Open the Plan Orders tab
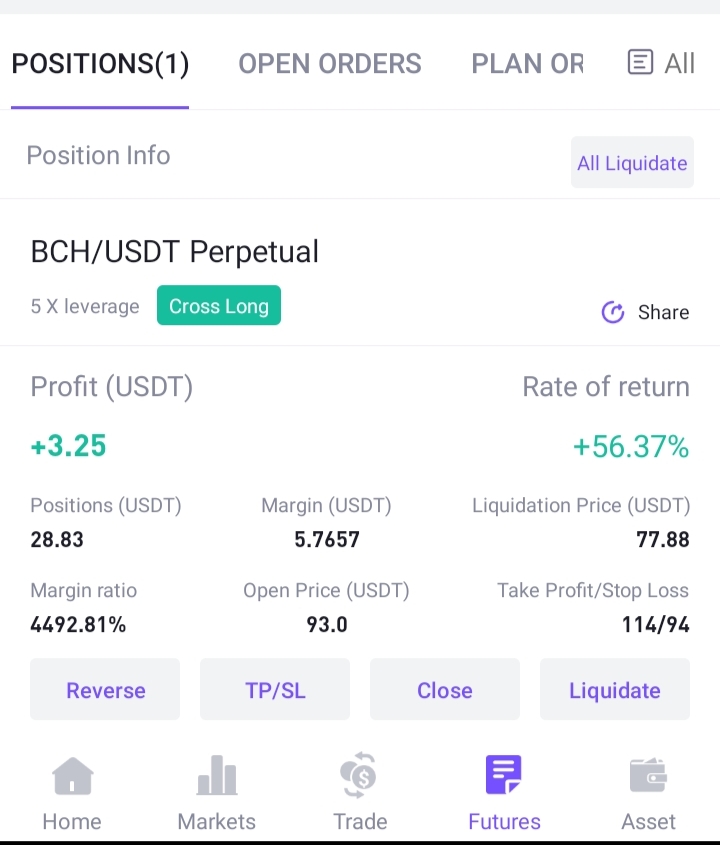The width and height of the screenshot is (720, 845). point(527,64)
